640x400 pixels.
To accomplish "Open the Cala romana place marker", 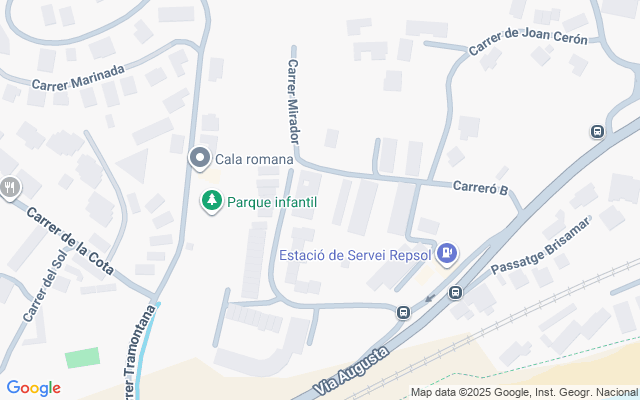I will click(x=200, y=158).
